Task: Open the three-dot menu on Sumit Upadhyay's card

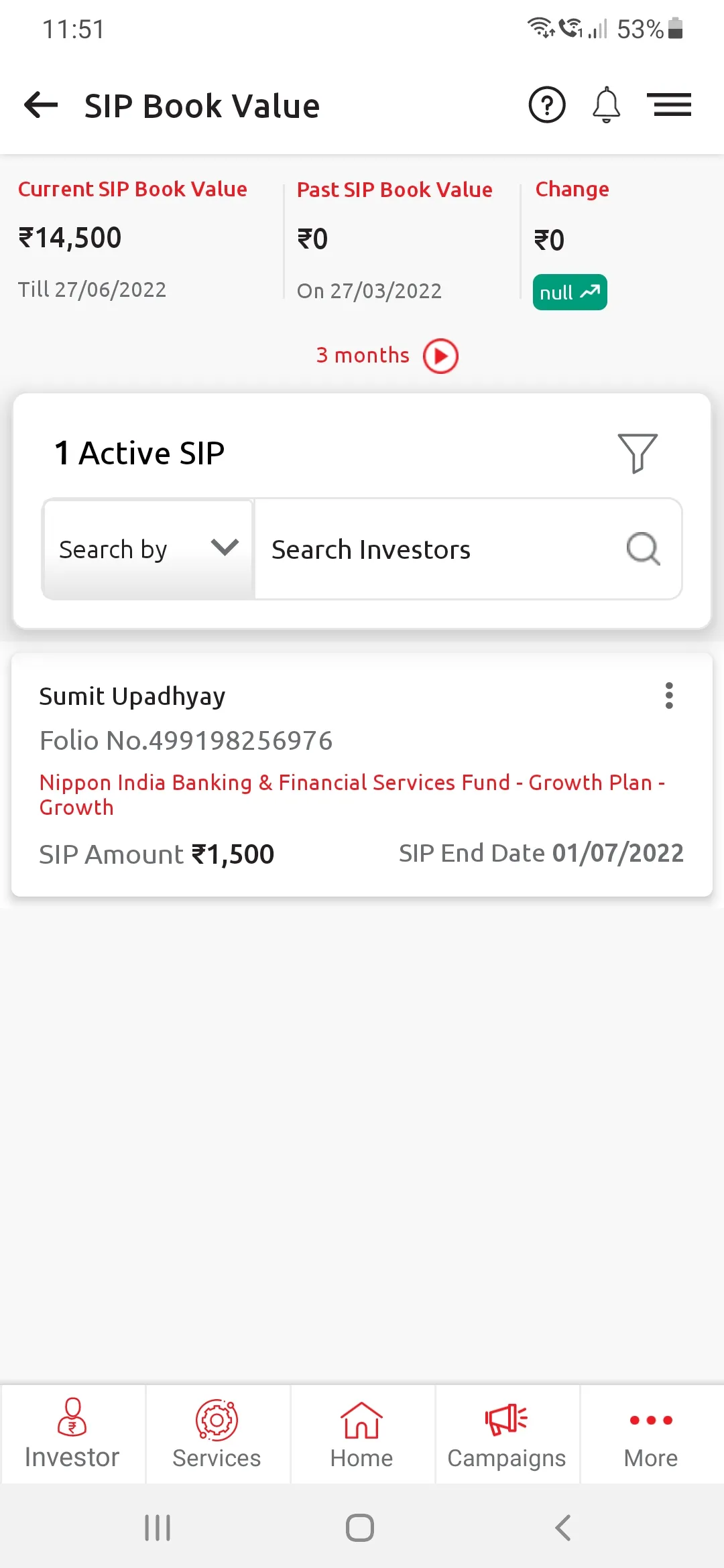Action: coord(669,696)
